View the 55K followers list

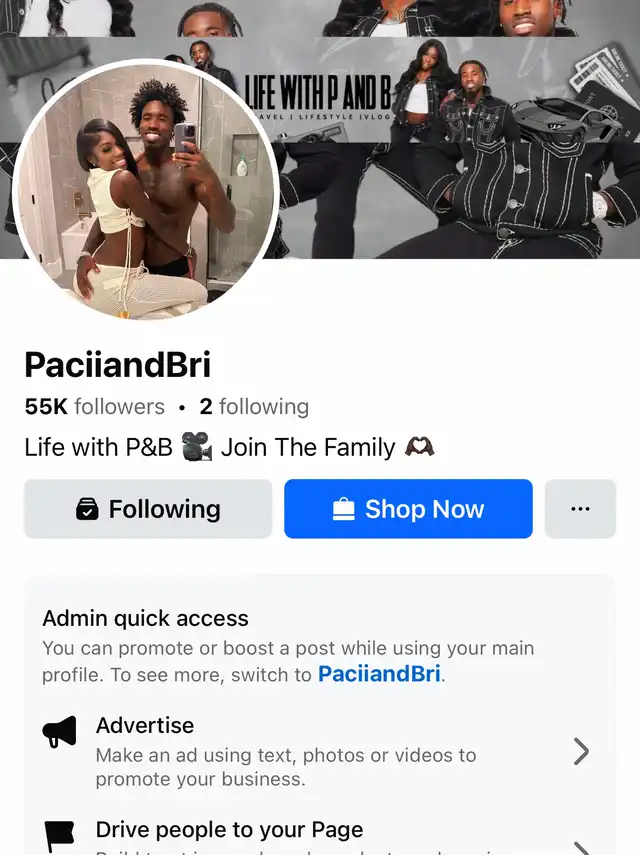(x=95, y=407)
